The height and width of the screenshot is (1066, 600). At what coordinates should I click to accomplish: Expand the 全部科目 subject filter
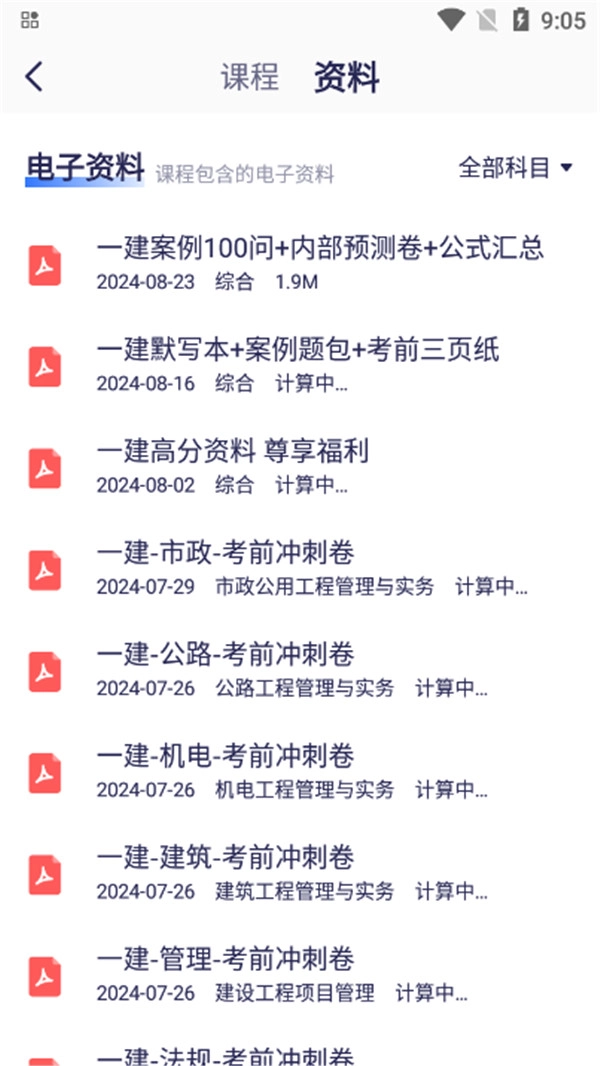pos(515,168)
